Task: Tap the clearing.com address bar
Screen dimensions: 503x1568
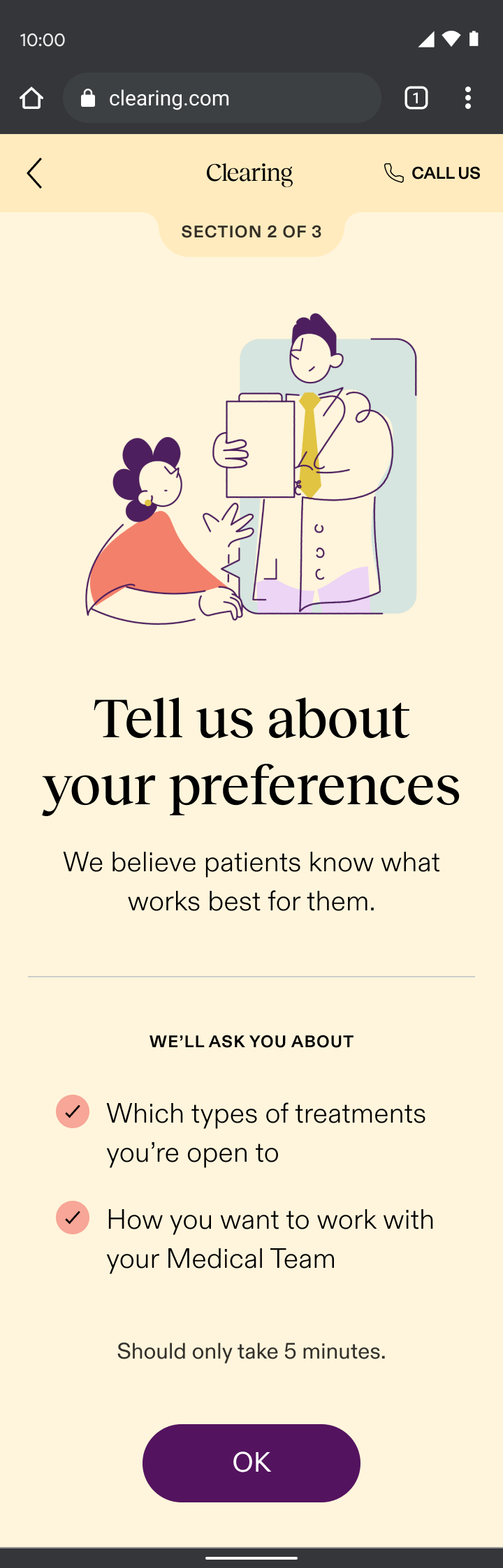Action: [x=222, y=98]
